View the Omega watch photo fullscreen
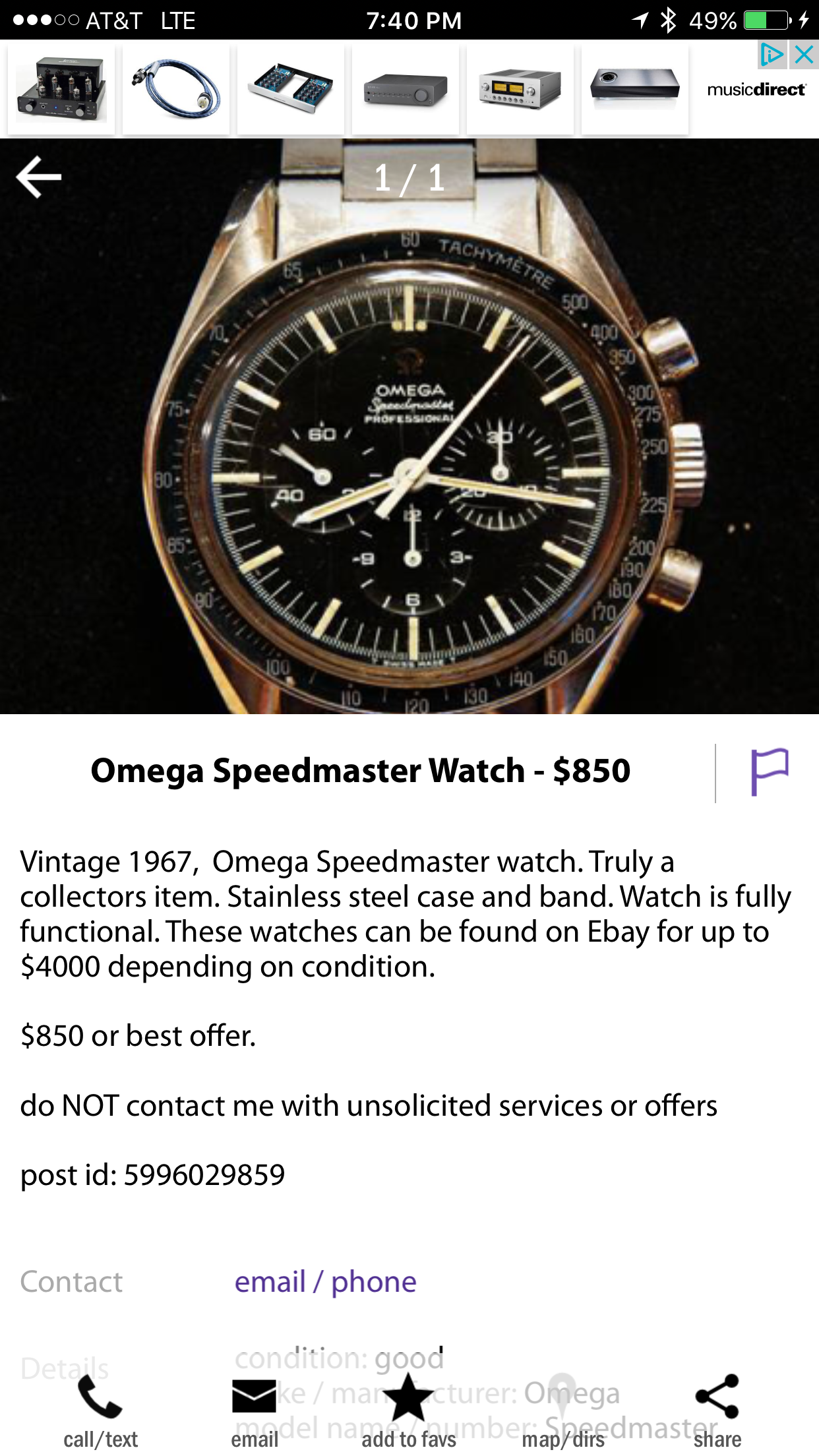 (x=409, y=448)
